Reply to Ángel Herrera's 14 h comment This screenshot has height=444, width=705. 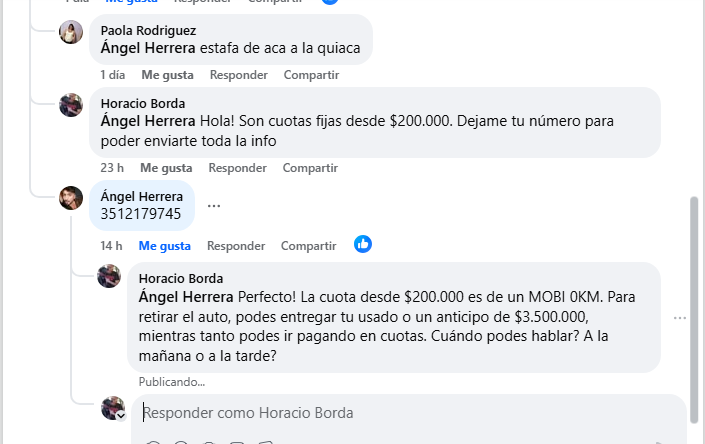236,245
